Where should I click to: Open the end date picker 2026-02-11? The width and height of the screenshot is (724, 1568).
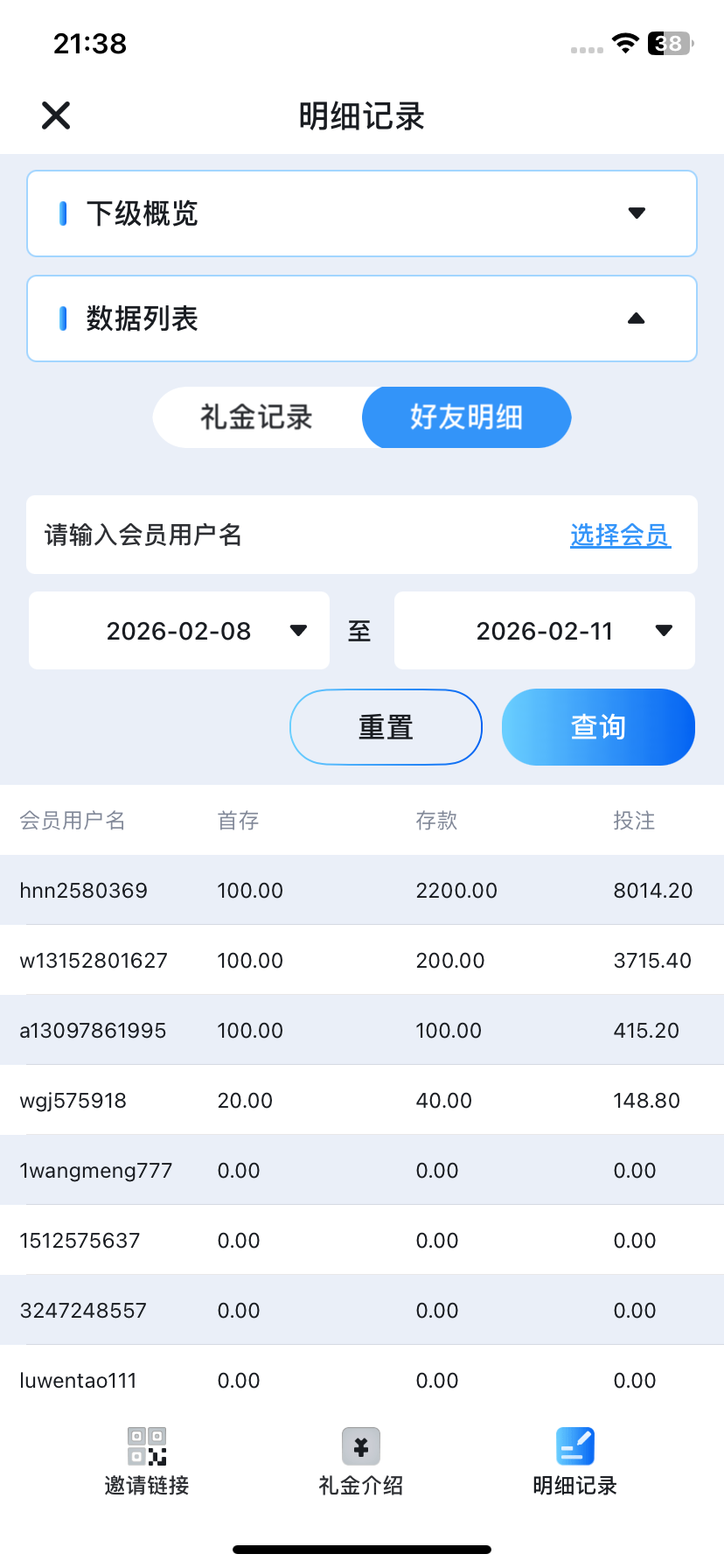tap(545, 631)
